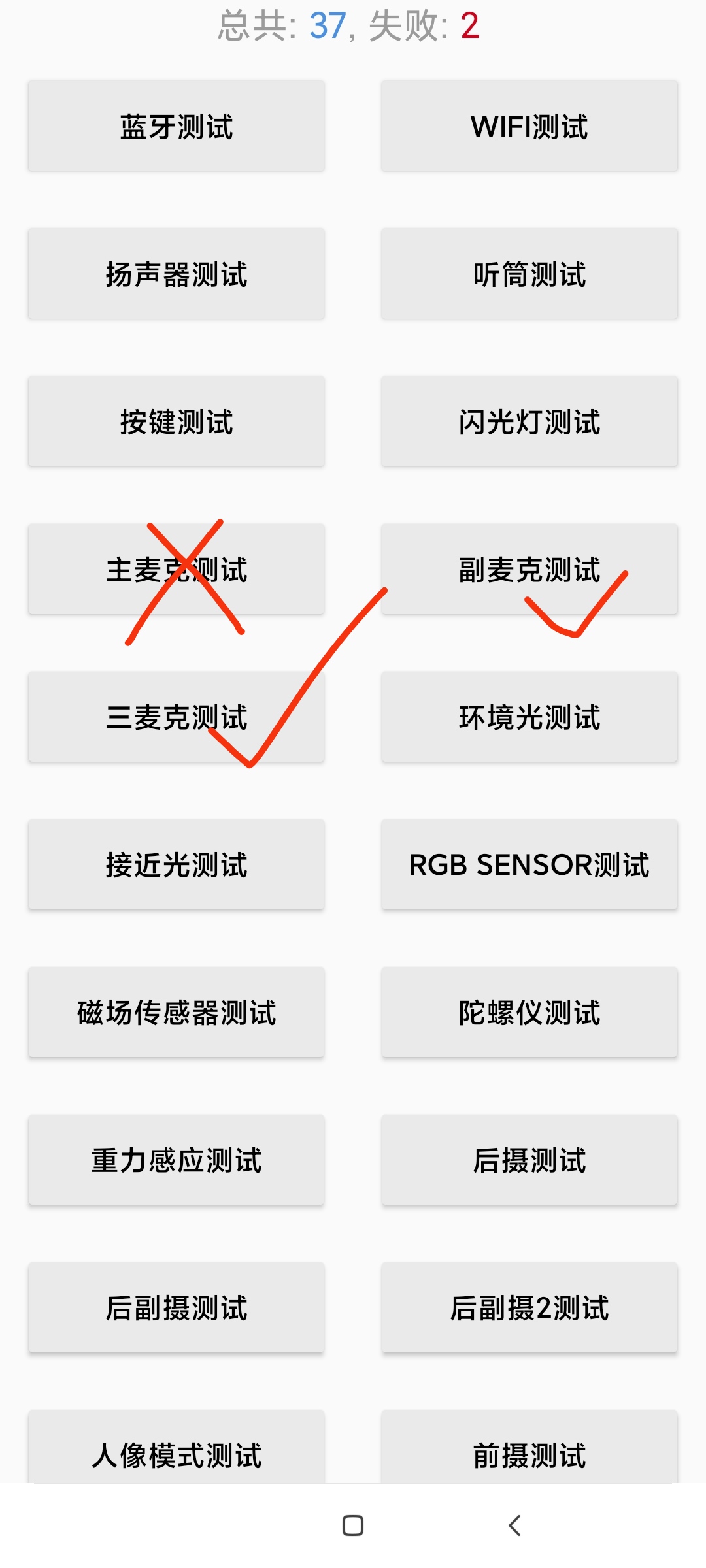Open the 后副摄2测试 button
The height and width of the screenshot is (1568, 706).
click(x=529, y=1307)
